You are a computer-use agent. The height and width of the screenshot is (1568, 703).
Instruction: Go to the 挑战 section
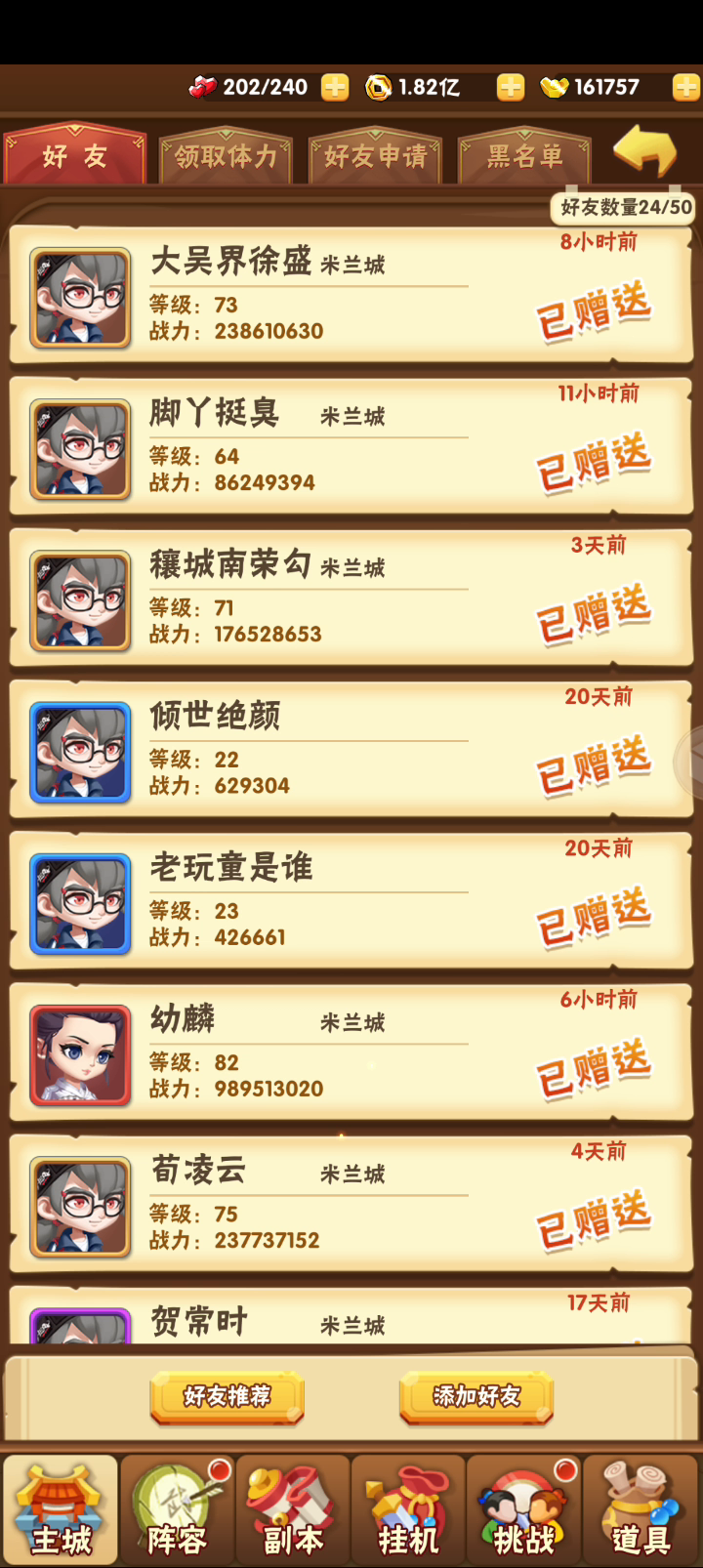coord(523,1510)
